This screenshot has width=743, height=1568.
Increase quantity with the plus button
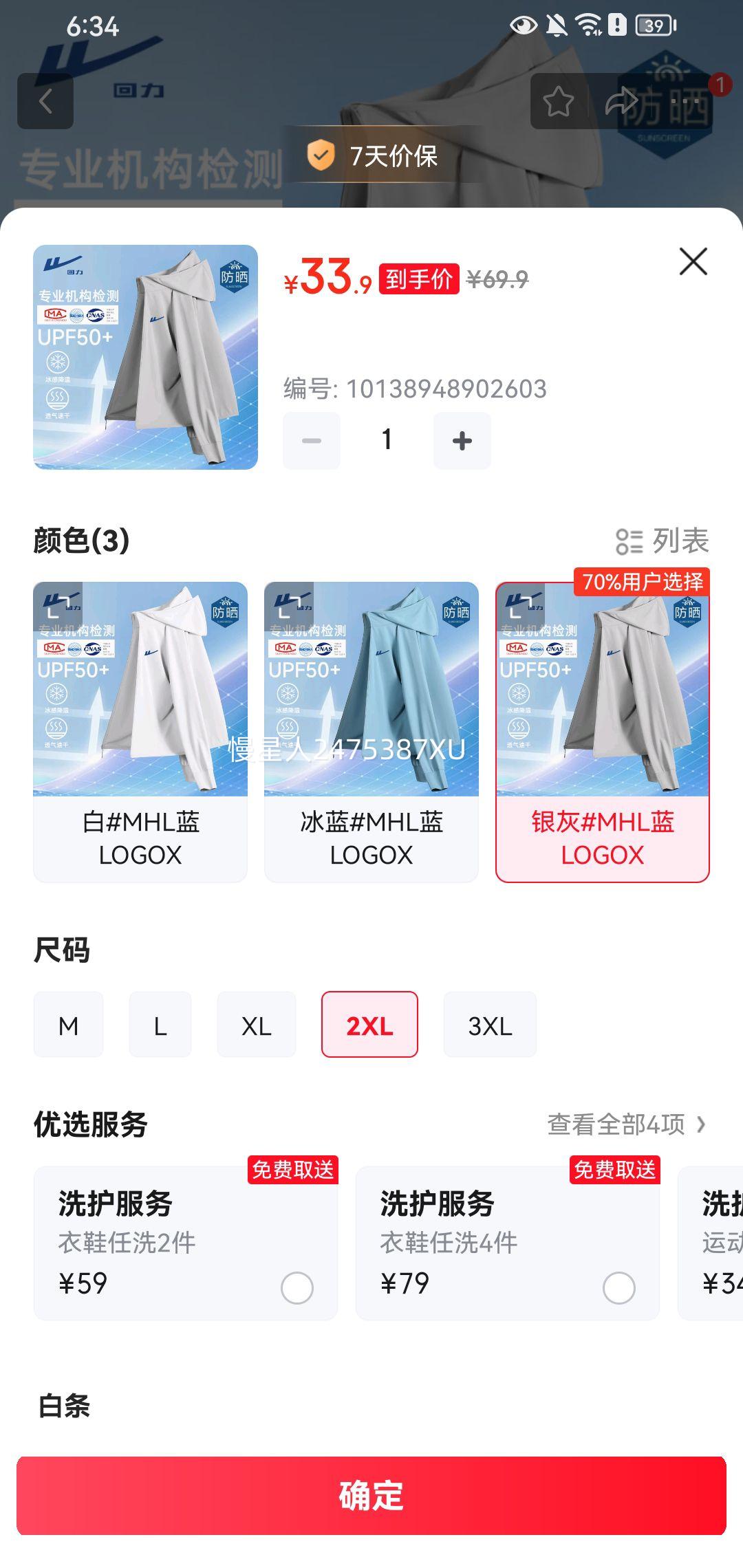(x=462, y=440)
